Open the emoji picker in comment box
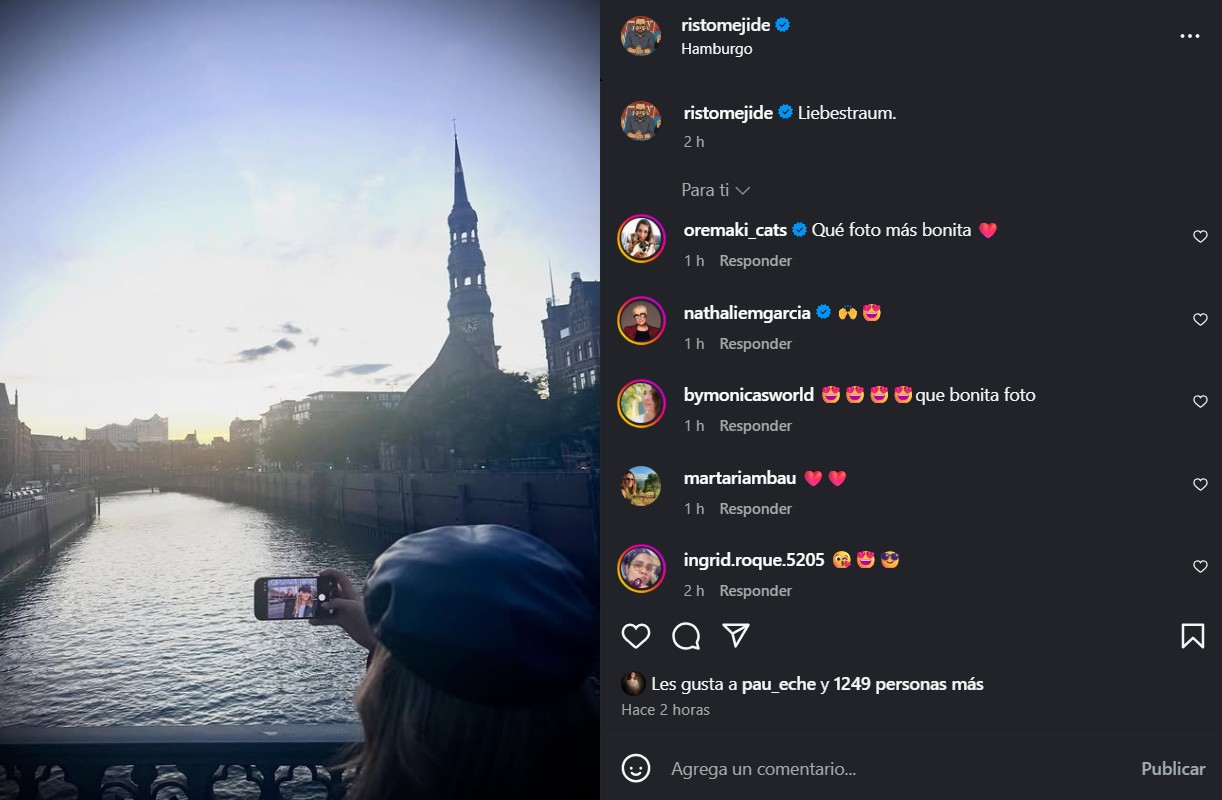The width and height of the screenshot is (1222, 800). tap(635, 769)
